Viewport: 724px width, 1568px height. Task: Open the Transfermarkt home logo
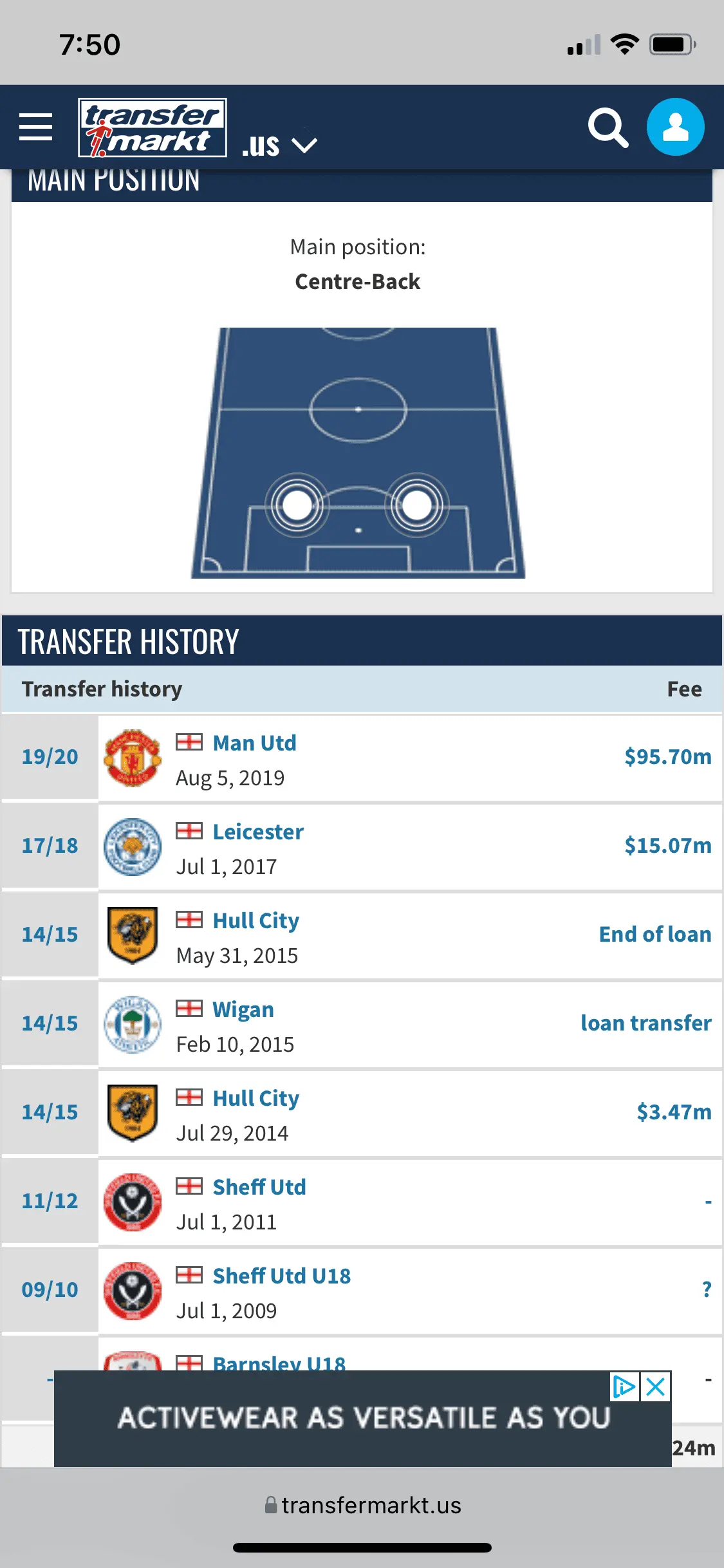(152, 127)
